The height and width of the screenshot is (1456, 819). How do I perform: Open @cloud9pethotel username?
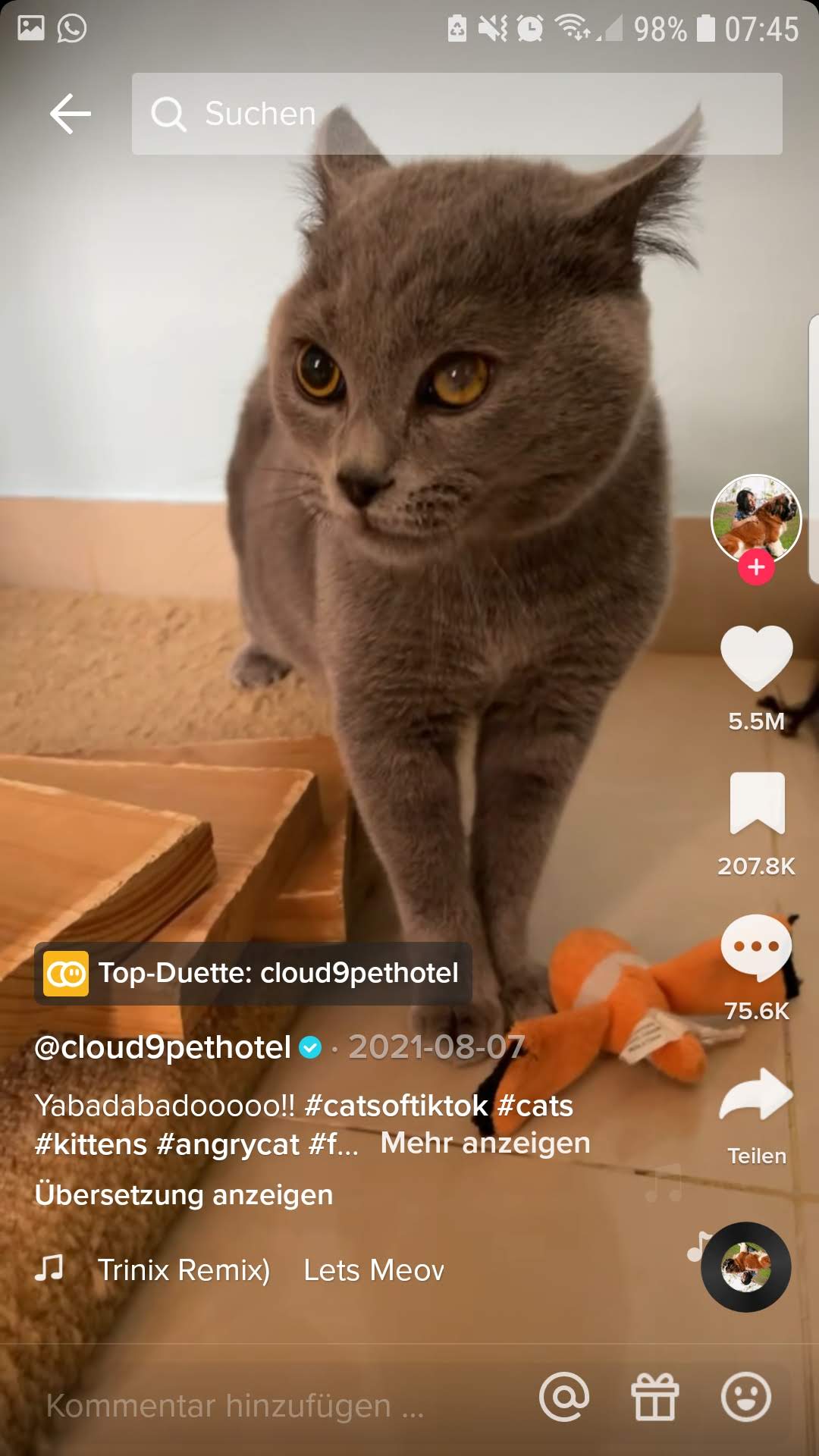tap(162, 1047)
